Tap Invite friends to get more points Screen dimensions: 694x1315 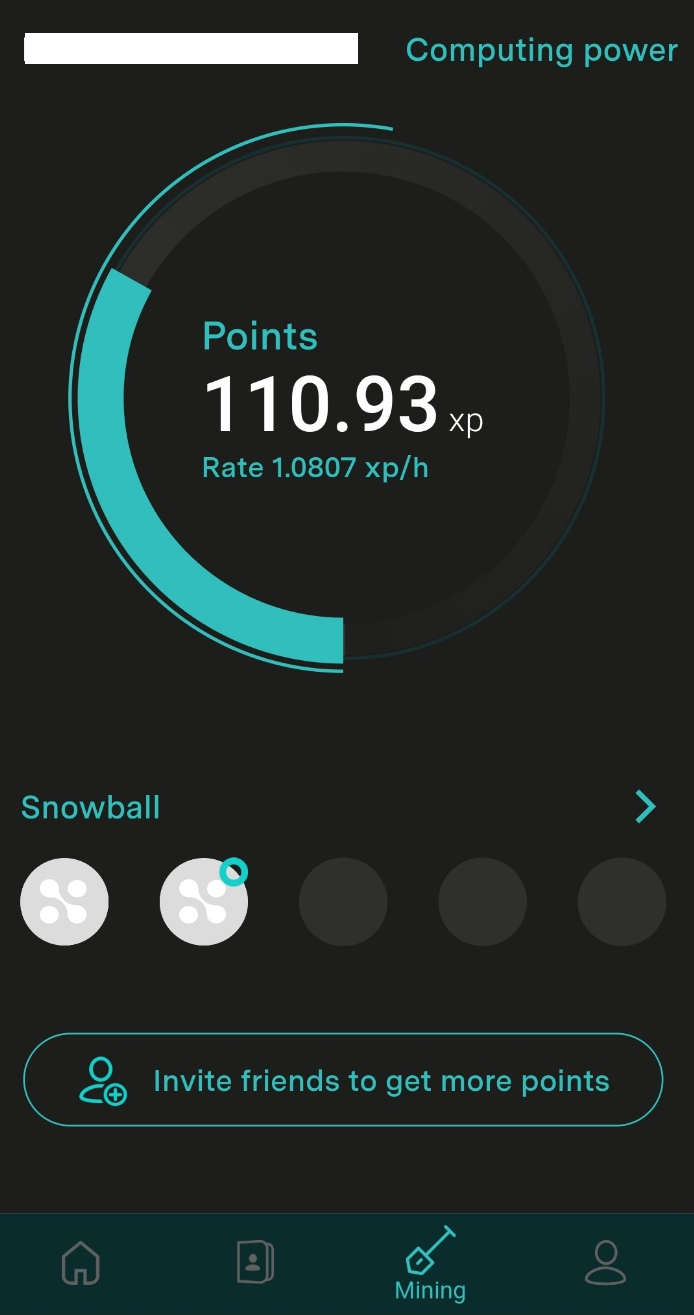tap(343, 1080)
